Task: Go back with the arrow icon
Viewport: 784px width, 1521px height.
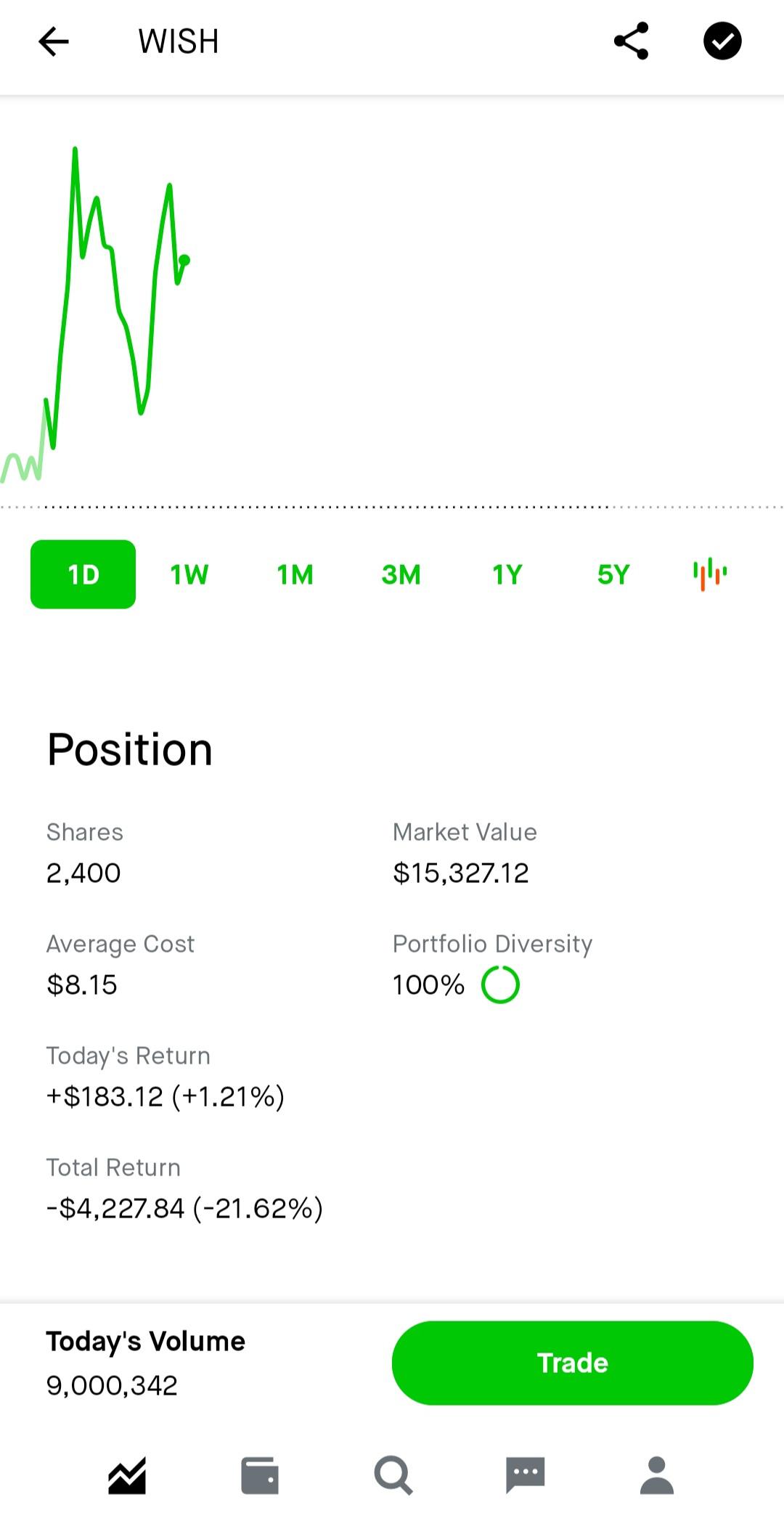Action: [54, 41]
